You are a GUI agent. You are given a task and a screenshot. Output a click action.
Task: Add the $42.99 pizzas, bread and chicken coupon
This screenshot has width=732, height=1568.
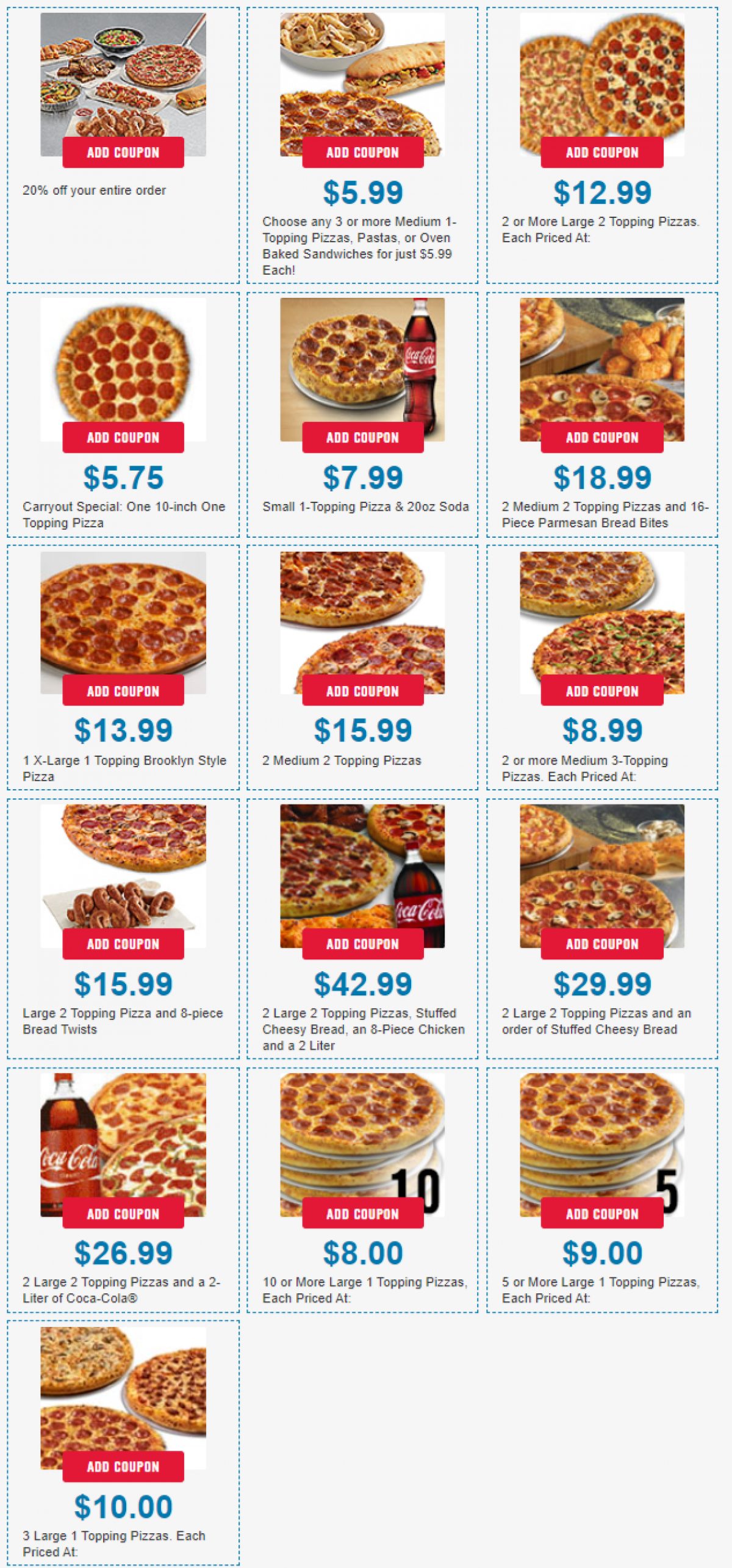click(362, 944)
